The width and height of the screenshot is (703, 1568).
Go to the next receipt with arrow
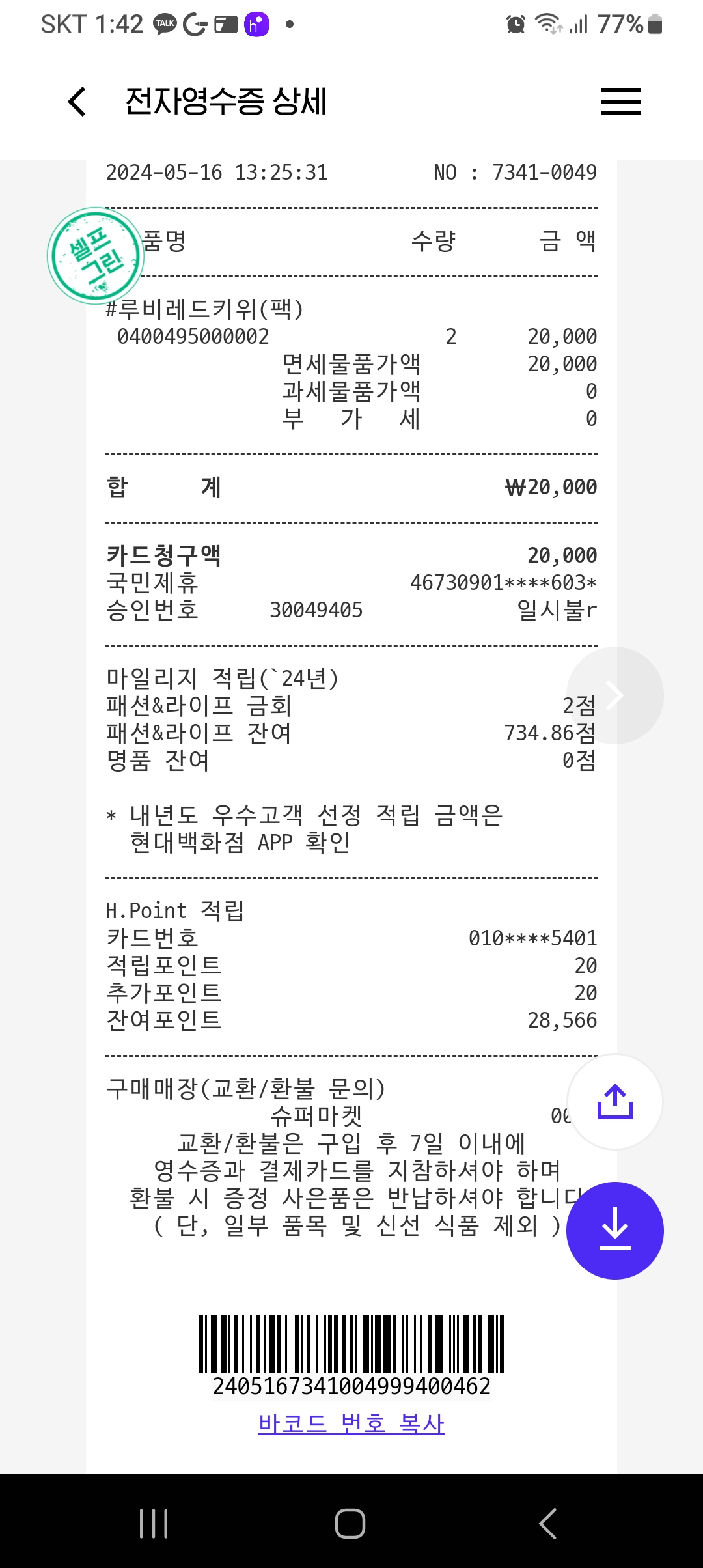click(614, 695)
